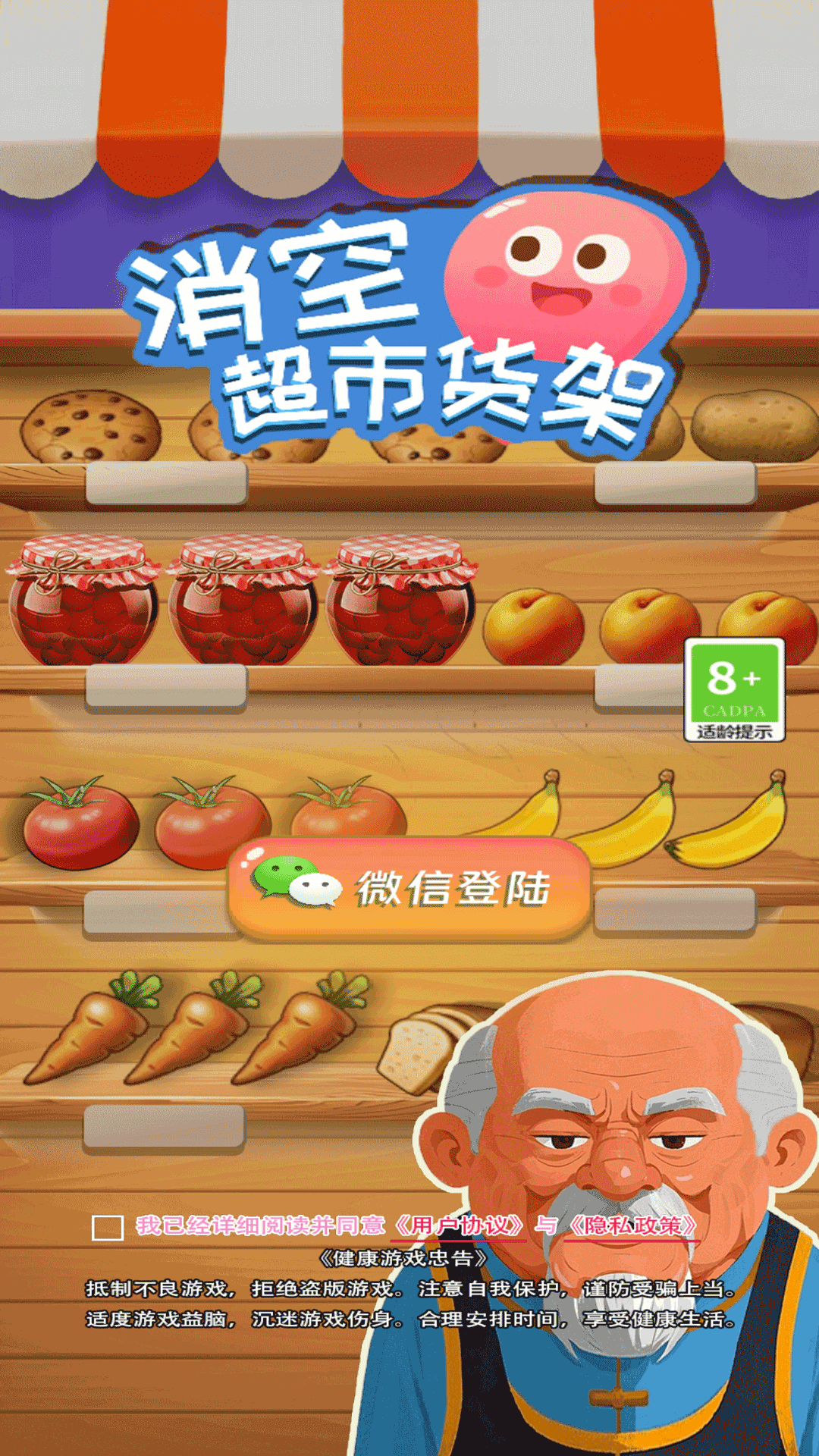Check the agreement consent checkbox
Screen dimensions: 819x1456
(108, 1227)
